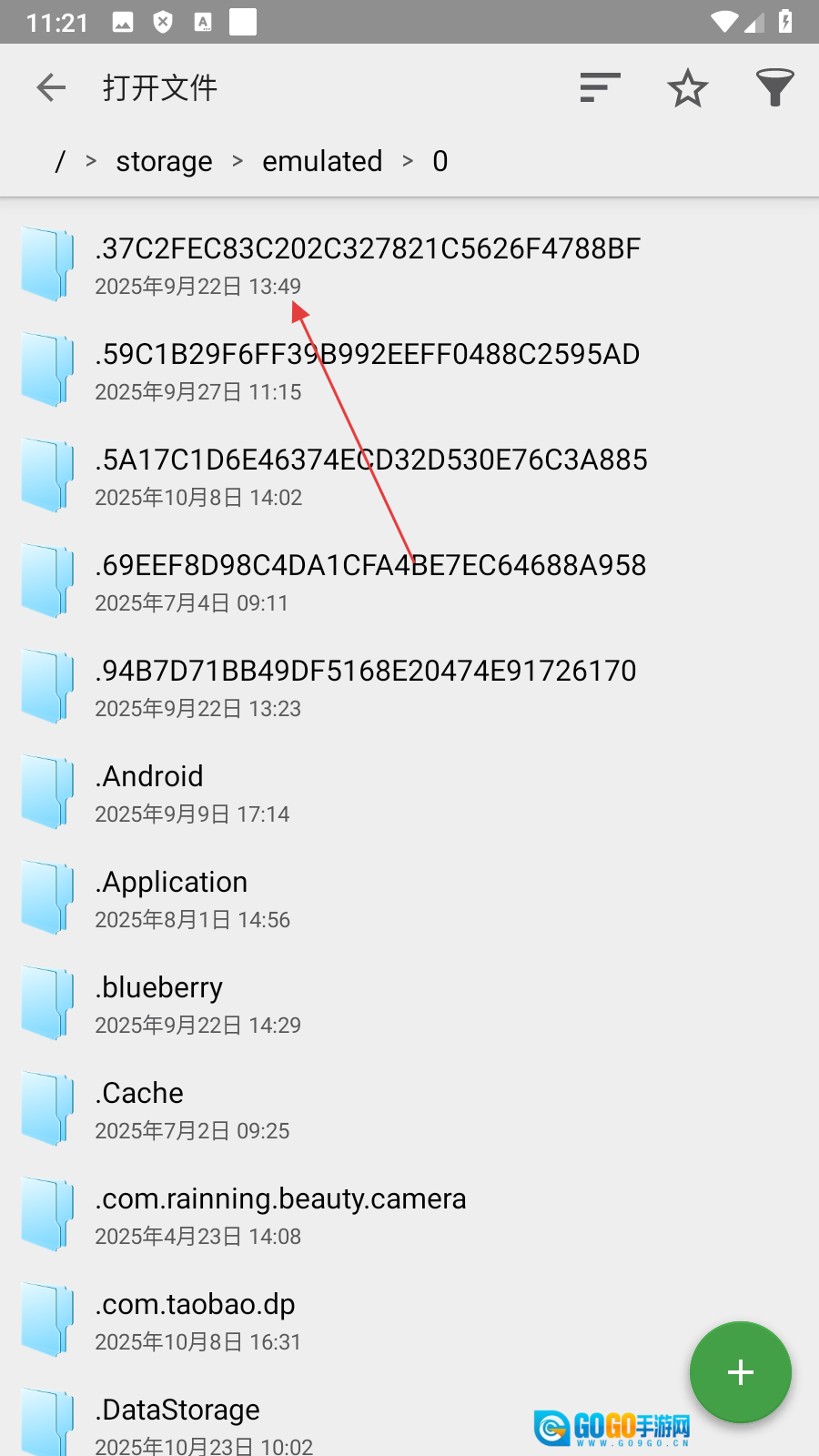Open folder .59C1B29F6FF39B992EEFF0488C2595AD
The height and width of the screenshot is (1456, 819).
point(368,369)
